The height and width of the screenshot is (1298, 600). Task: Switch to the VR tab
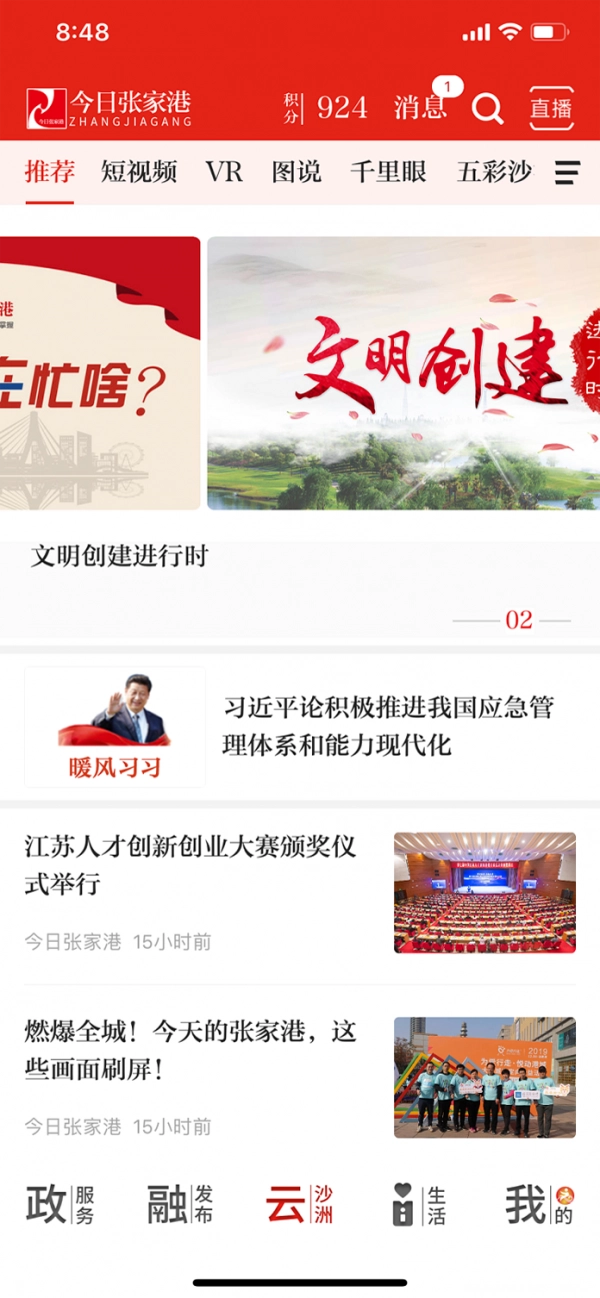pos(224,172)
